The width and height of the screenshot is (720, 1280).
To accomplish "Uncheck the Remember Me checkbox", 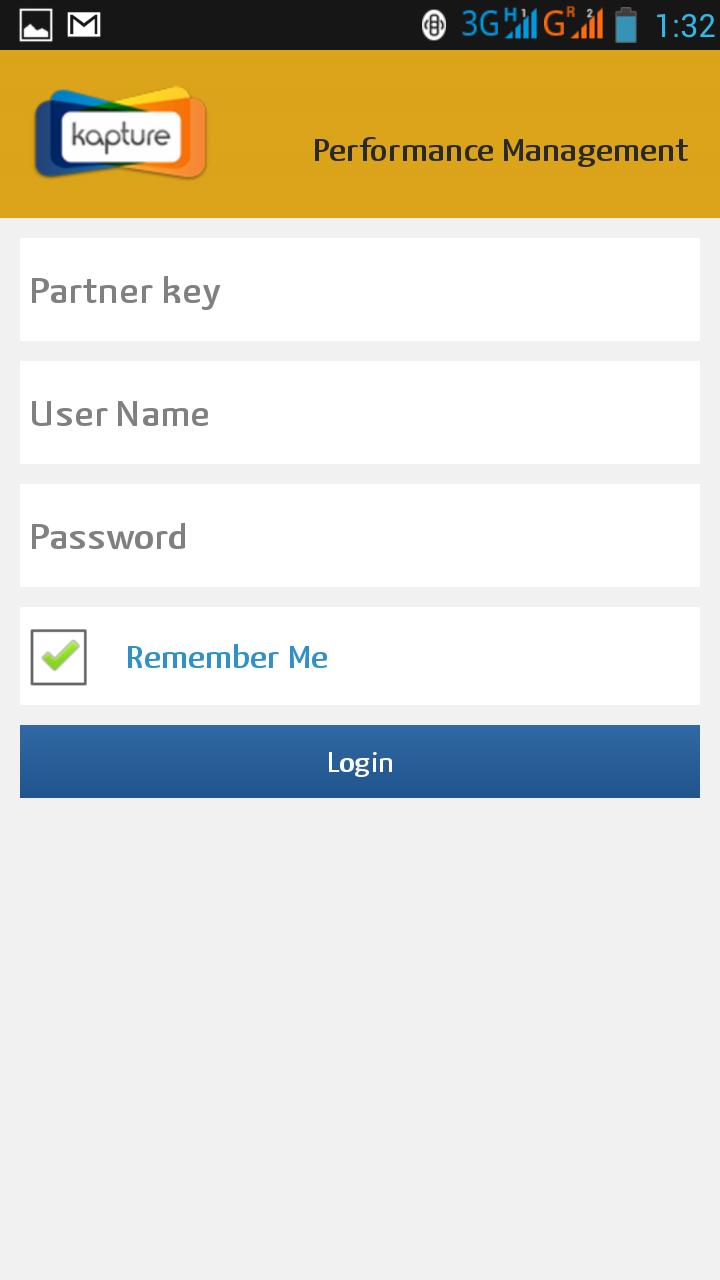I will pyautogui.click(x=59, y=657).
